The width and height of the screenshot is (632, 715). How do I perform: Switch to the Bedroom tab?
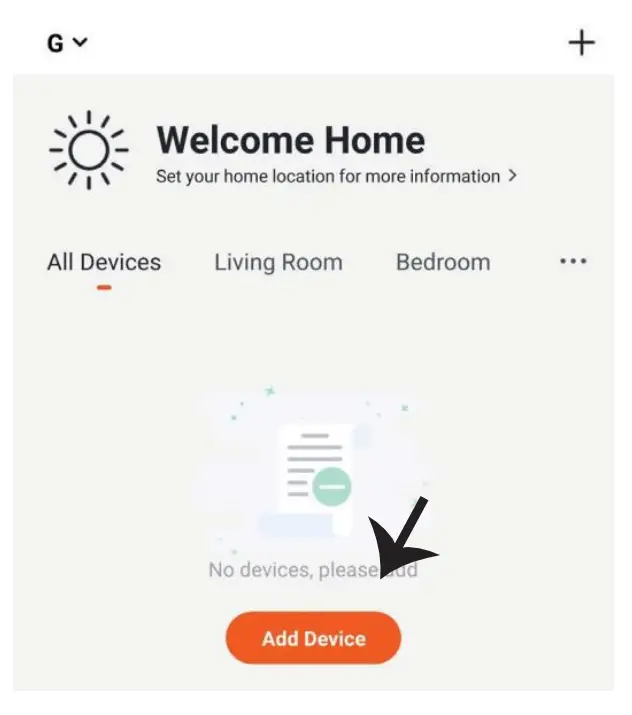pos(443,263)
